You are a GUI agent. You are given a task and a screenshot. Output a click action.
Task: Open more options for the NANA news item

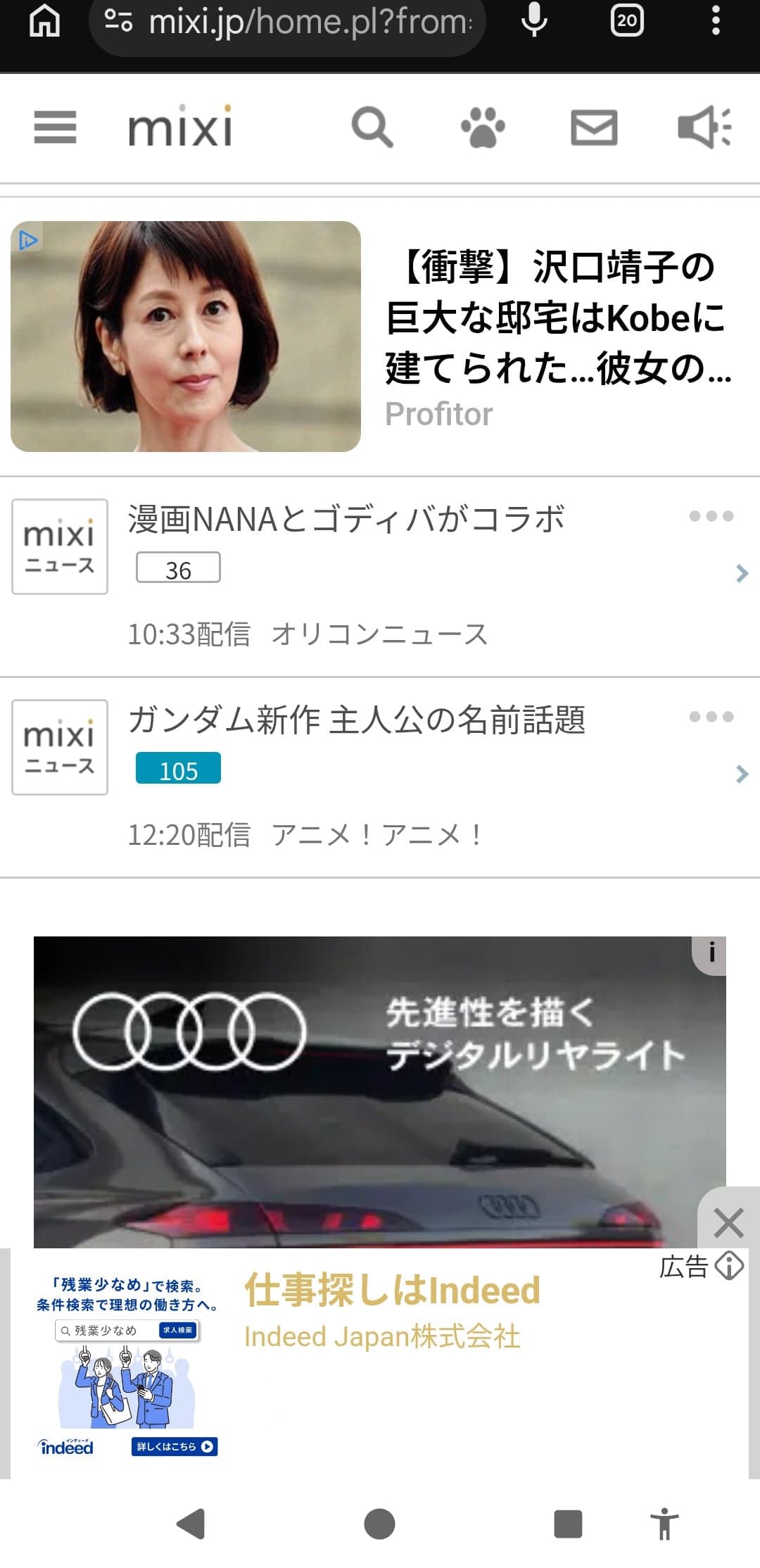point(711,516)
